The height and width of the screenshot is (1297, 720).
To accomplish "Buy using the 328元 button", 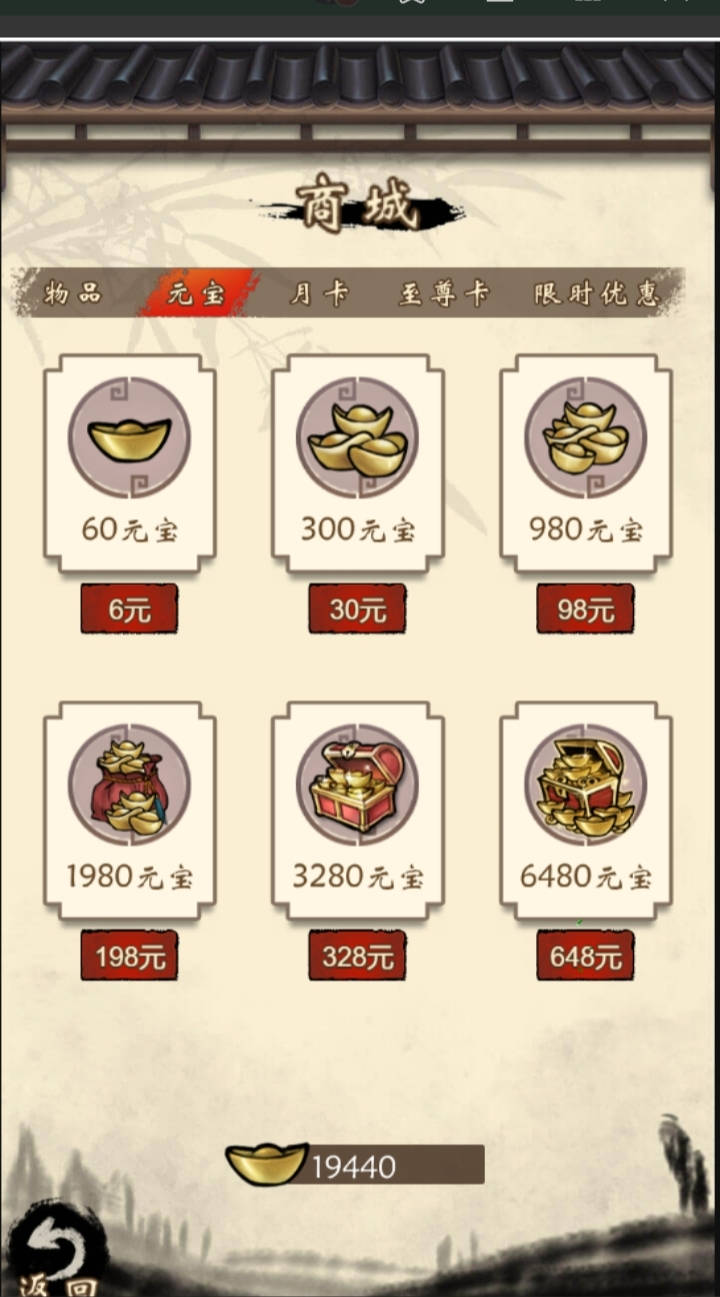I will [357, 955].
